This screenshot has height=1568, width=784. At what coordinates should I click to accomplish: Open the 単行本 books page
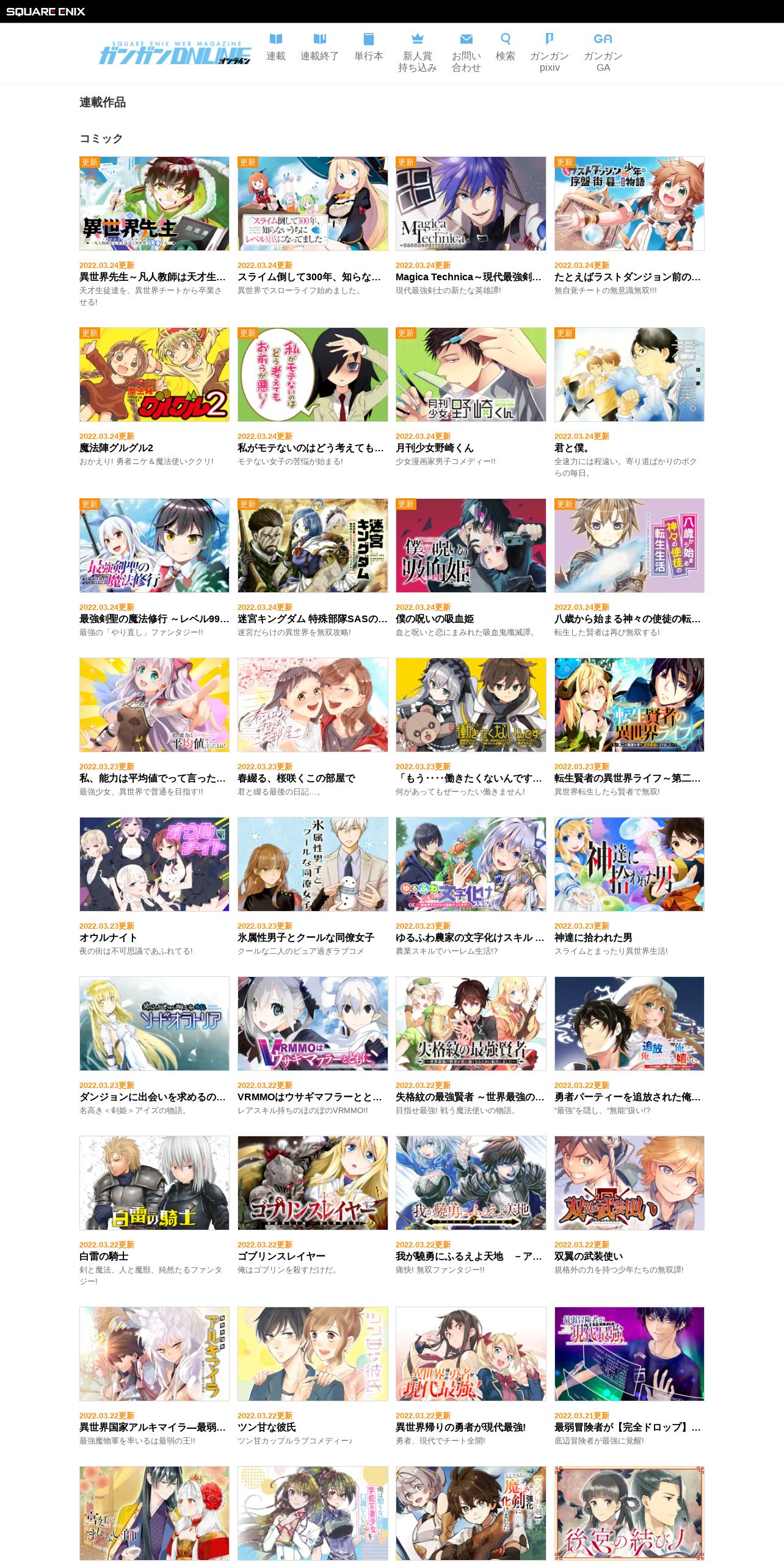pyautogui.click(x=369, y=48)
